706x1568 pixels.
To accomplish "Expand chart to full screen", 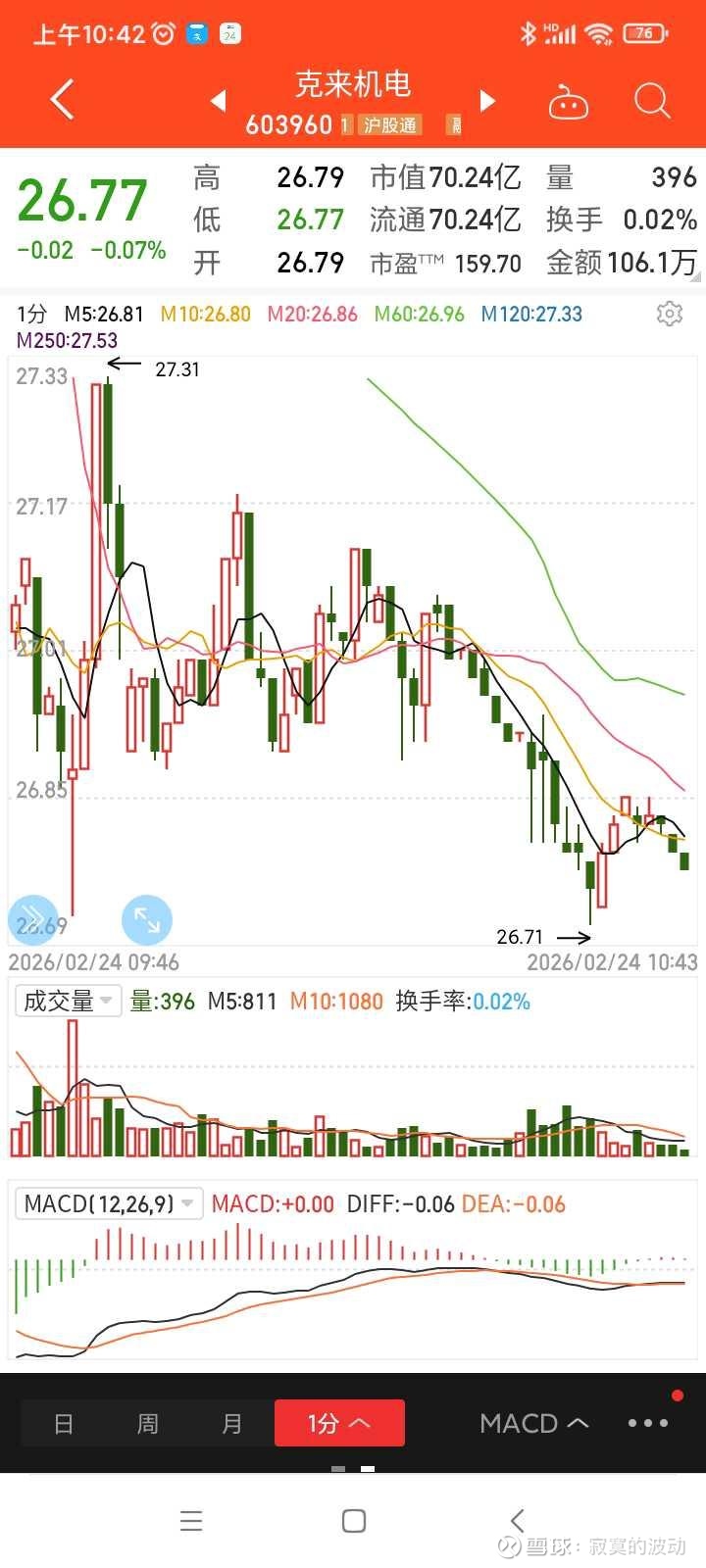I will tap(146, 919).
